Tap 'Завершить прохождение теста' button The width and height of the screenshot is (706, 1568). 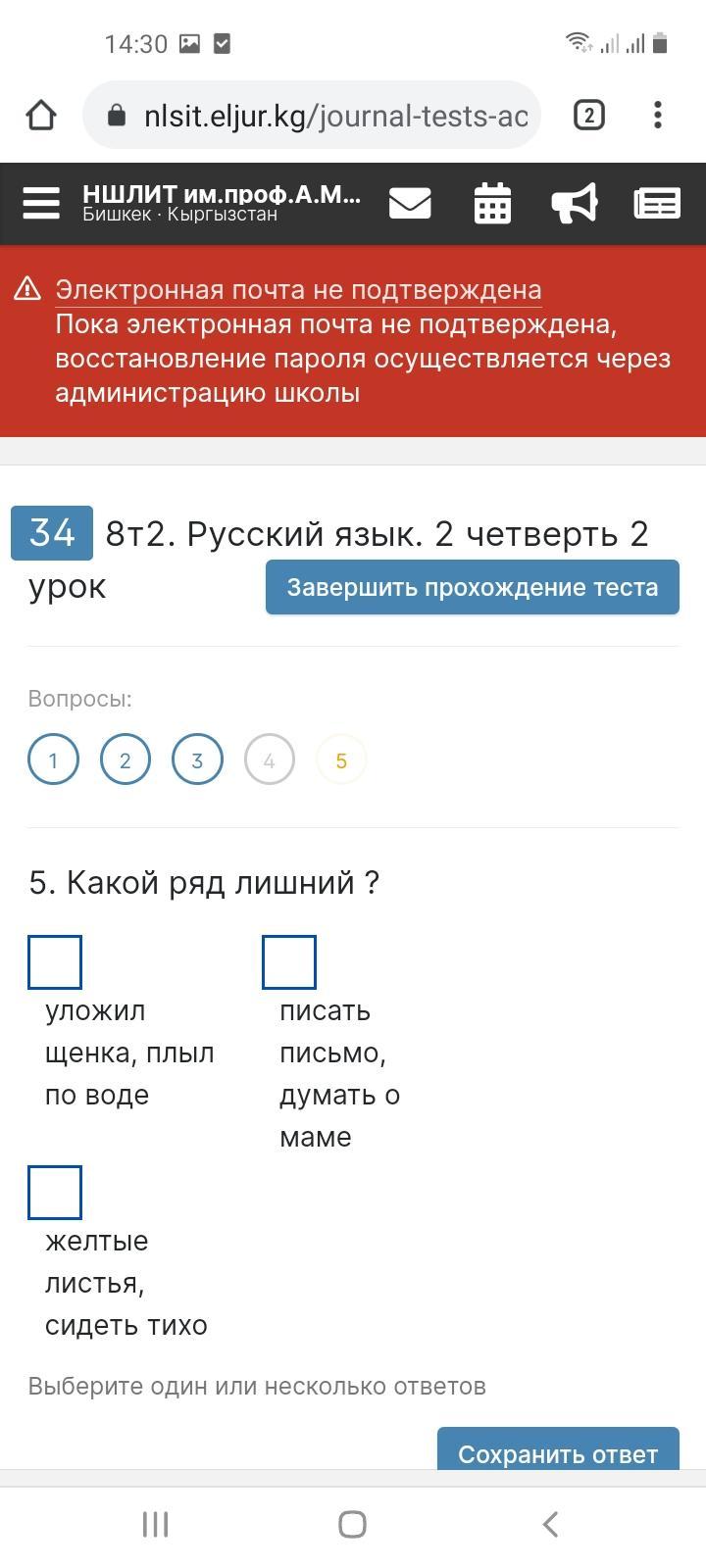[x=472, y=587]
